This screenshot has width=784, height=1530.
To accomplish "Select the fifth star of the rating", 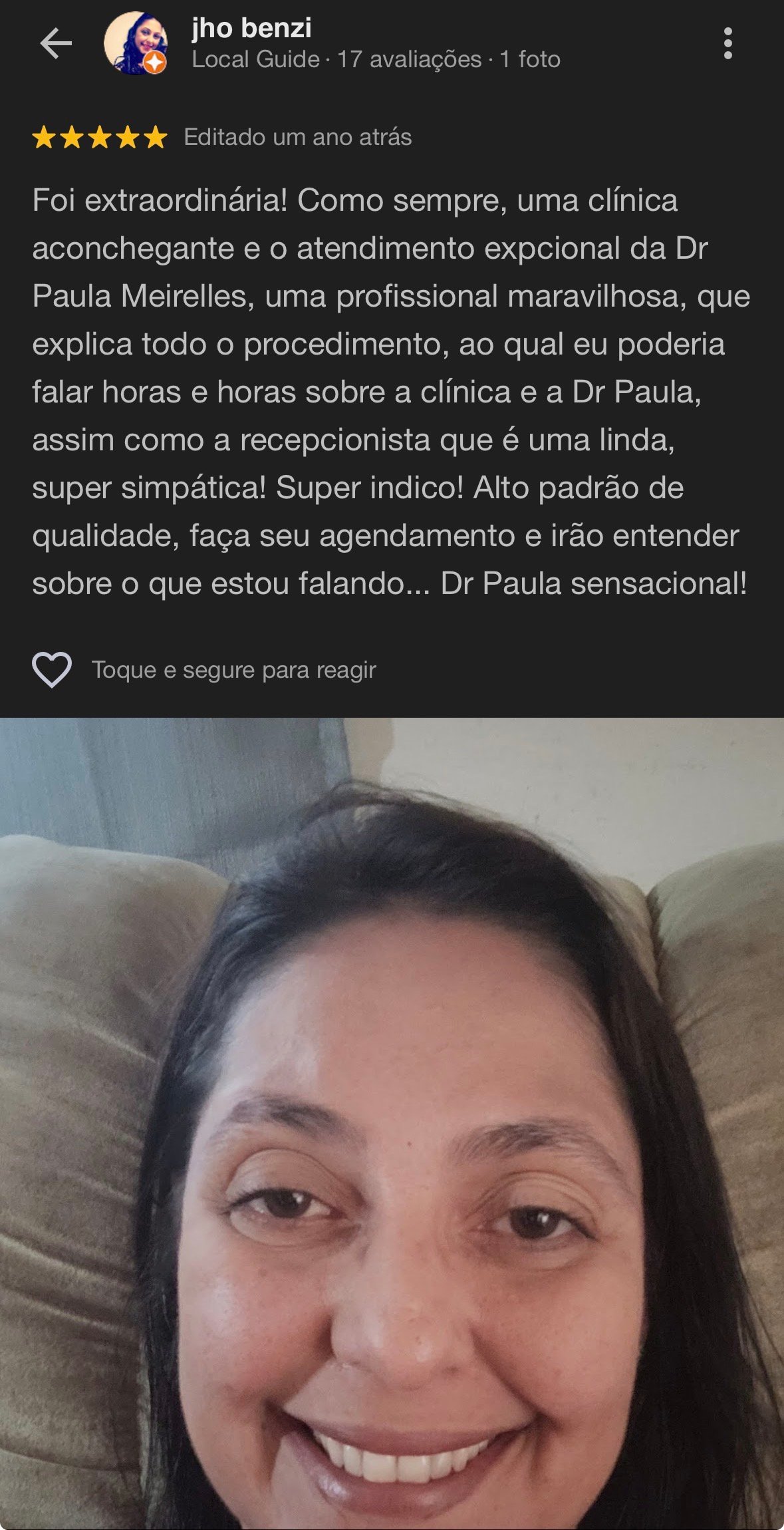I will point(156,138).
